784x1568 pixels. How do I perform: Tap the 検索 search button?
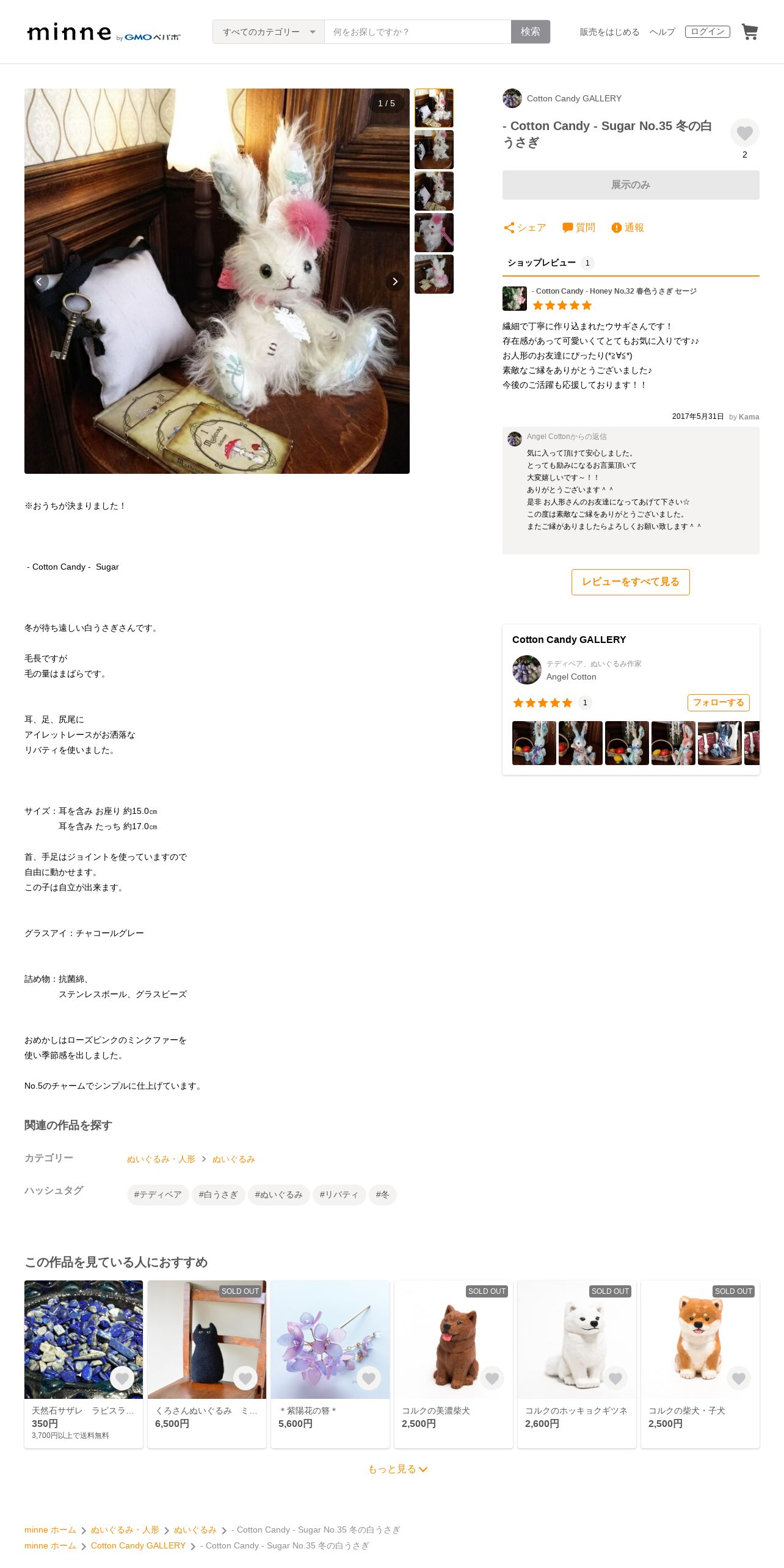point(531,32)
